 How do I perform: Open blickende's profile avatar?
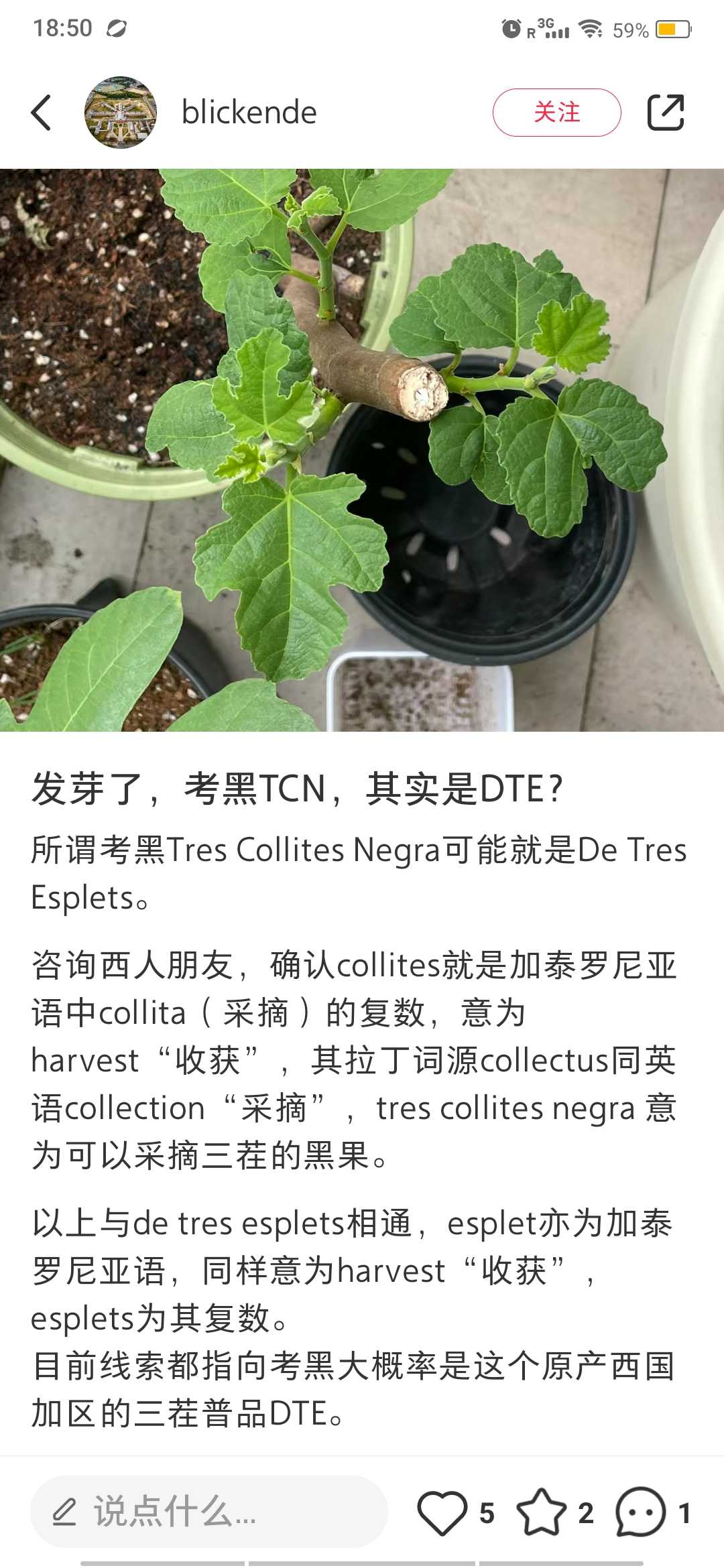click(x=121, y=113)
